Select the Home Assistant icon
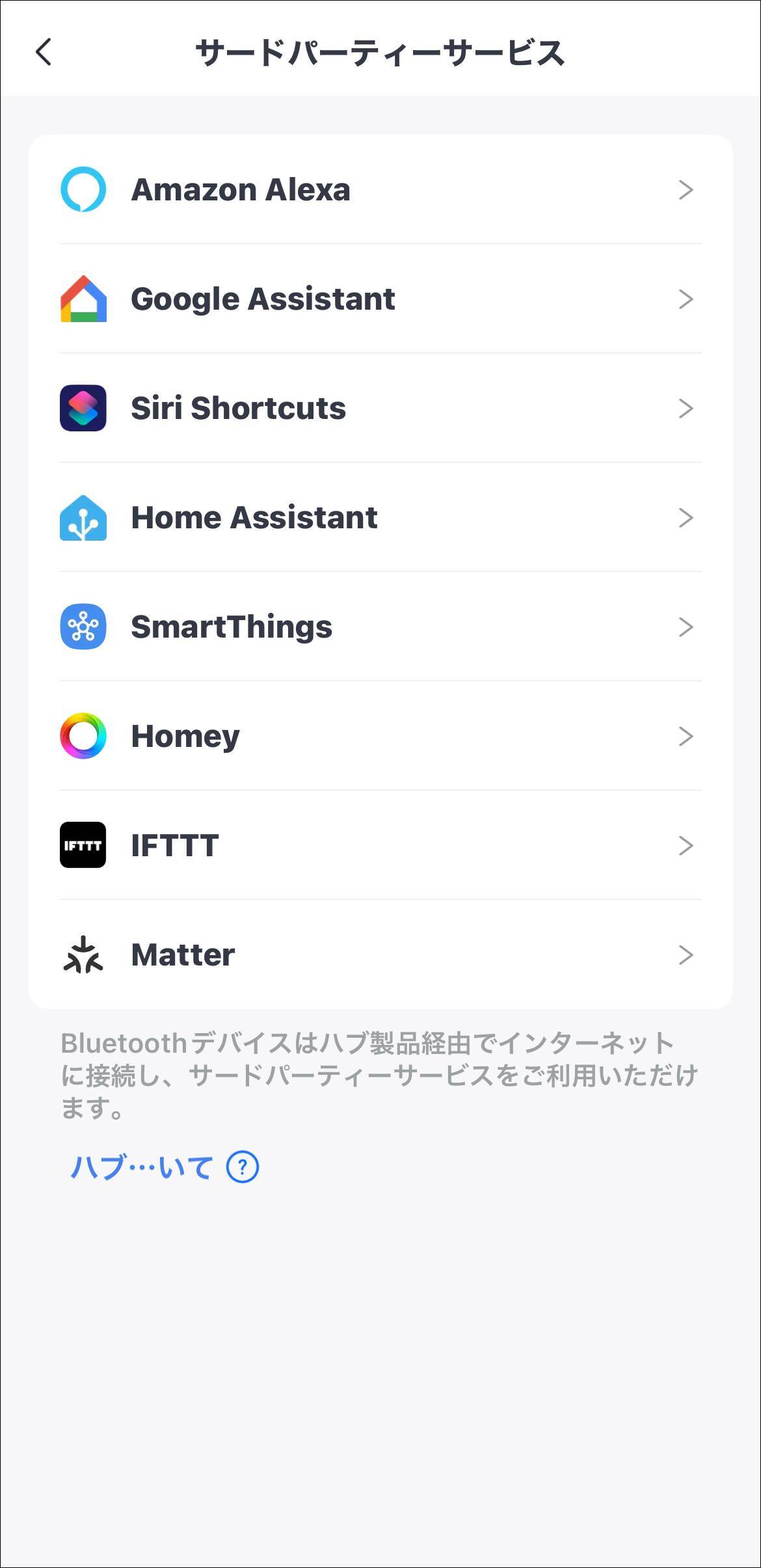This screenshot has width=761, height=1568. coord(83,518)
